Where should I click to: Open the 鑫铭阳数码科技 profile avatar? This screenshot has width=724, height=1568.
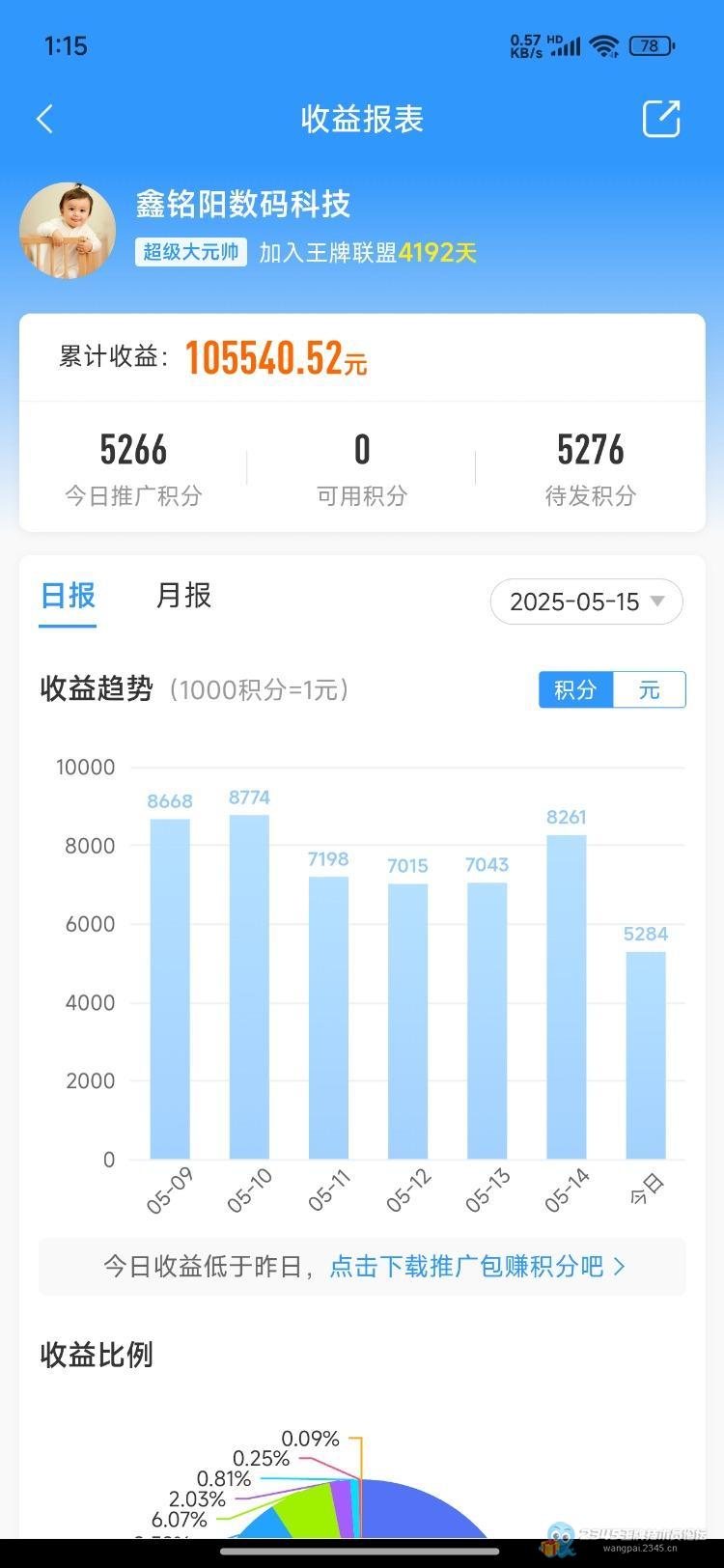point(68,230)
